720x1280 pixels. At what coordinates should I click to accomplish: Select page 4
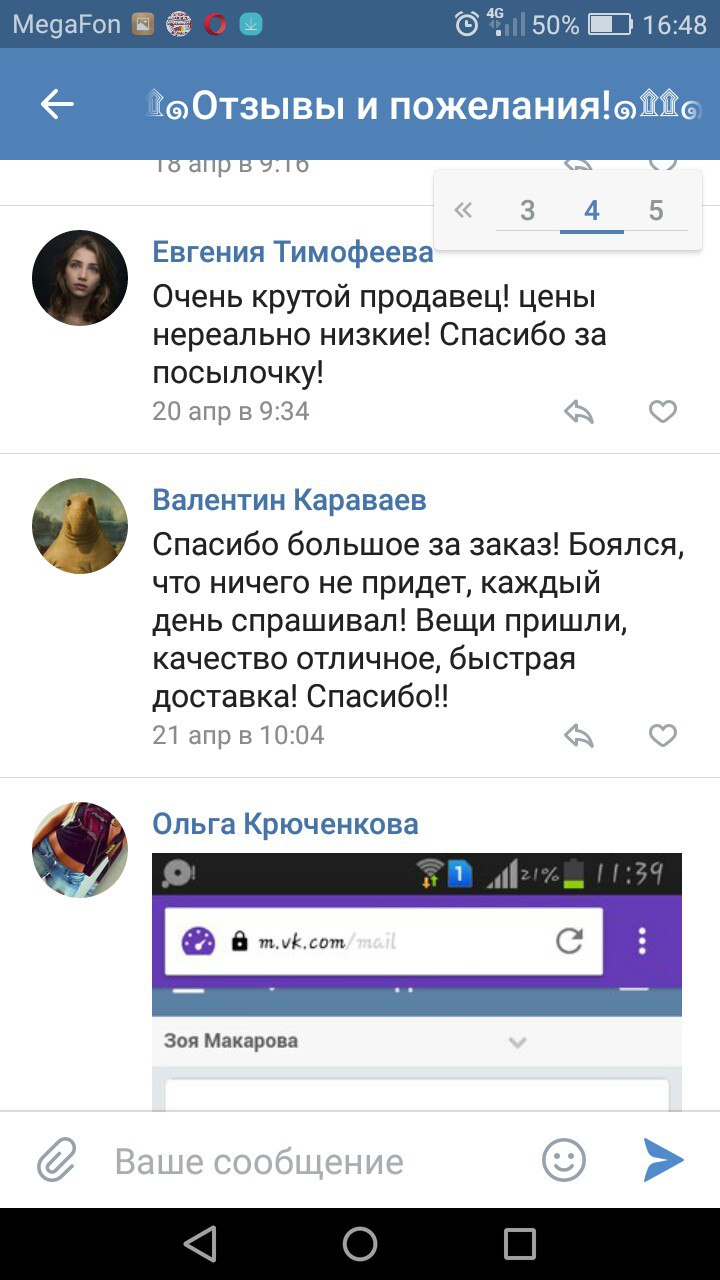pos(592,210)
